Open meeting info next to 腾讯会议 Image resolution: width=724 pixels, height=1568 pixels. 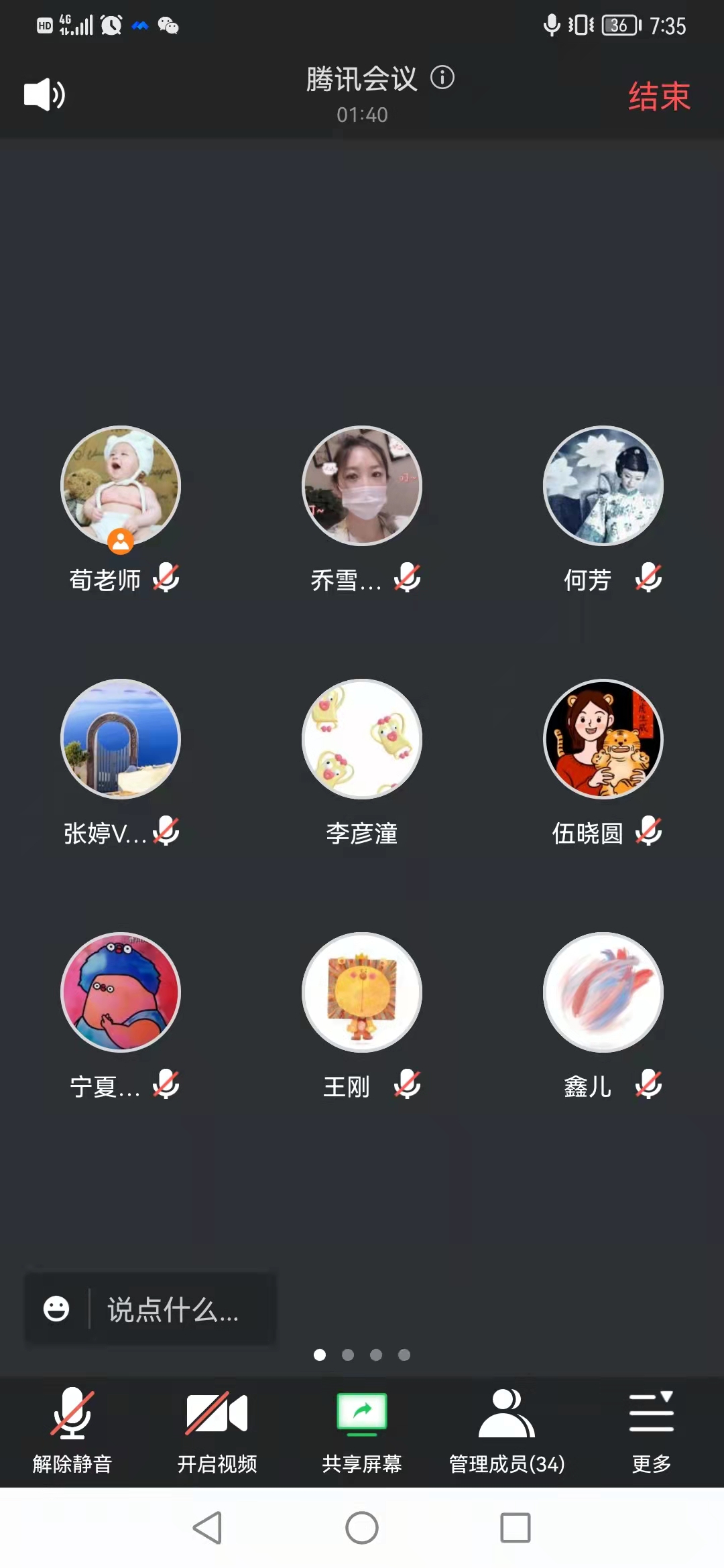click(x=442, y=78)
